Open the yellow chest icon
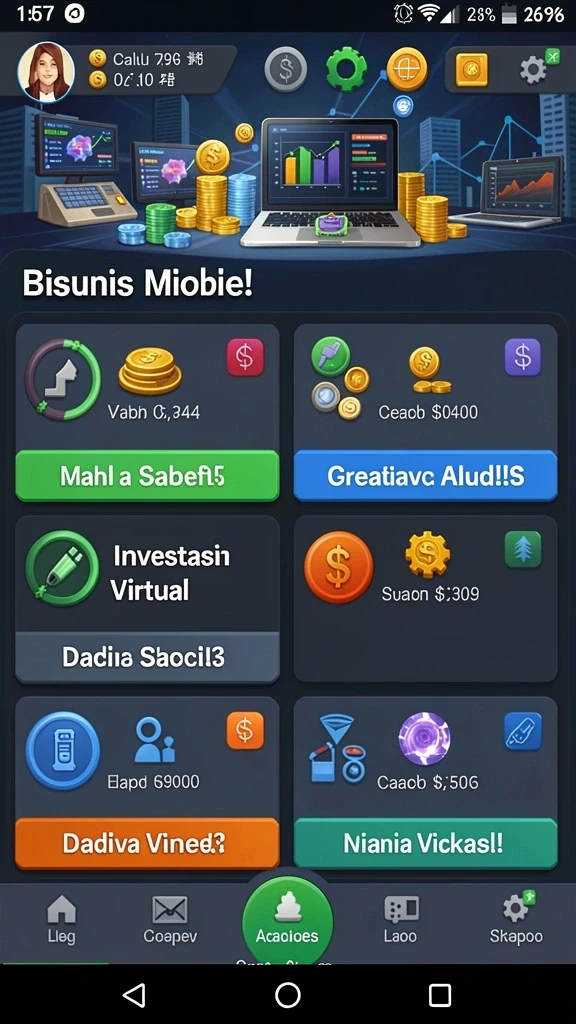Viewport: 576px width, 1024px height. coord(472,69)
